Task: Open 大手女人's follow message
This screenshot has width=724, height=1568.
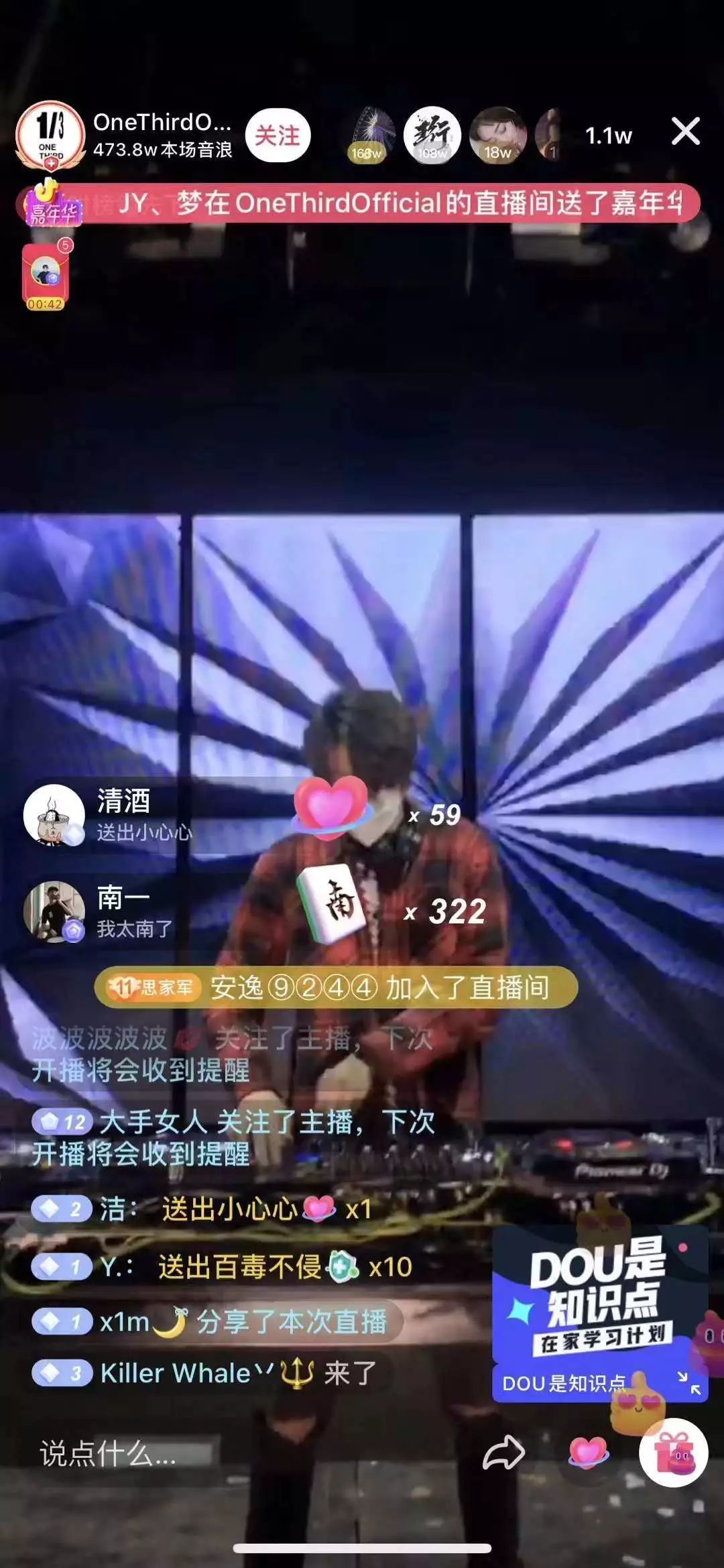Action: [235, 1137]
